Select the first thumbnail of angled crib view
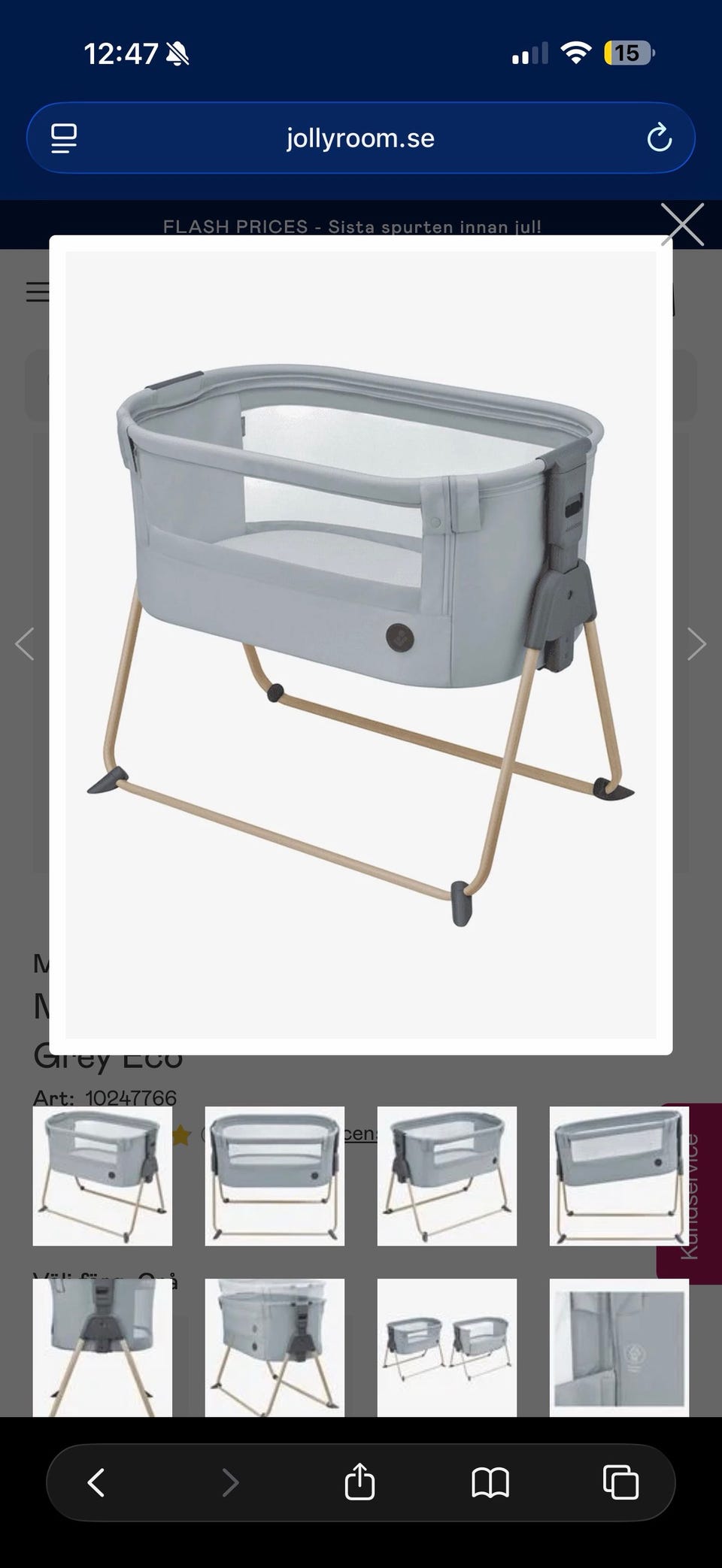Screen dimensions: 722x1568 coord(102,1176)
